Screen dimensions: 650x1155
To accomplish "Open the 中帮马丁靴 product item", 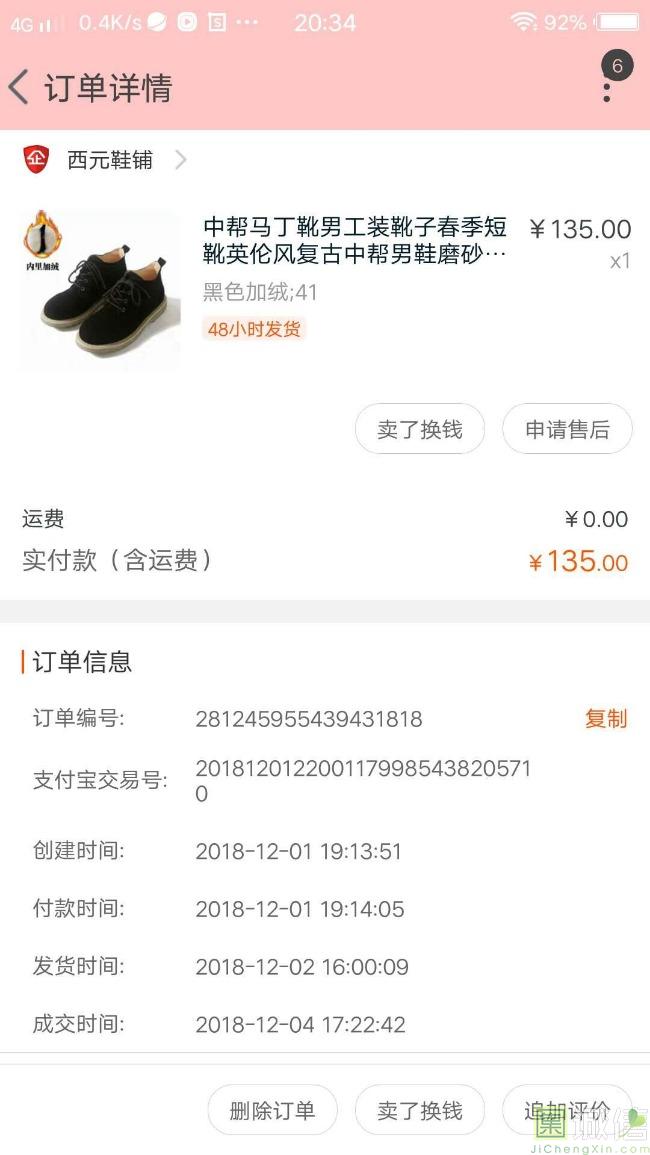I will coord(354,240).
